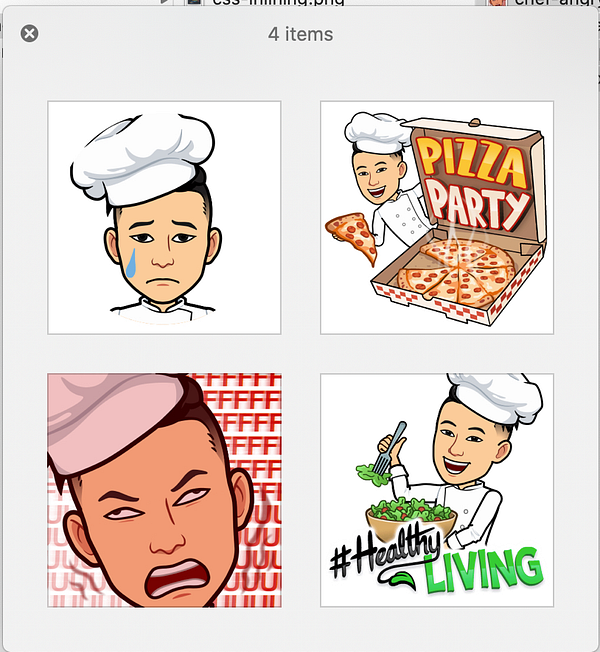Open the crying chef image
Image resolution: width=600 pixels, height=652 pixels.
[x=164, y=217]
